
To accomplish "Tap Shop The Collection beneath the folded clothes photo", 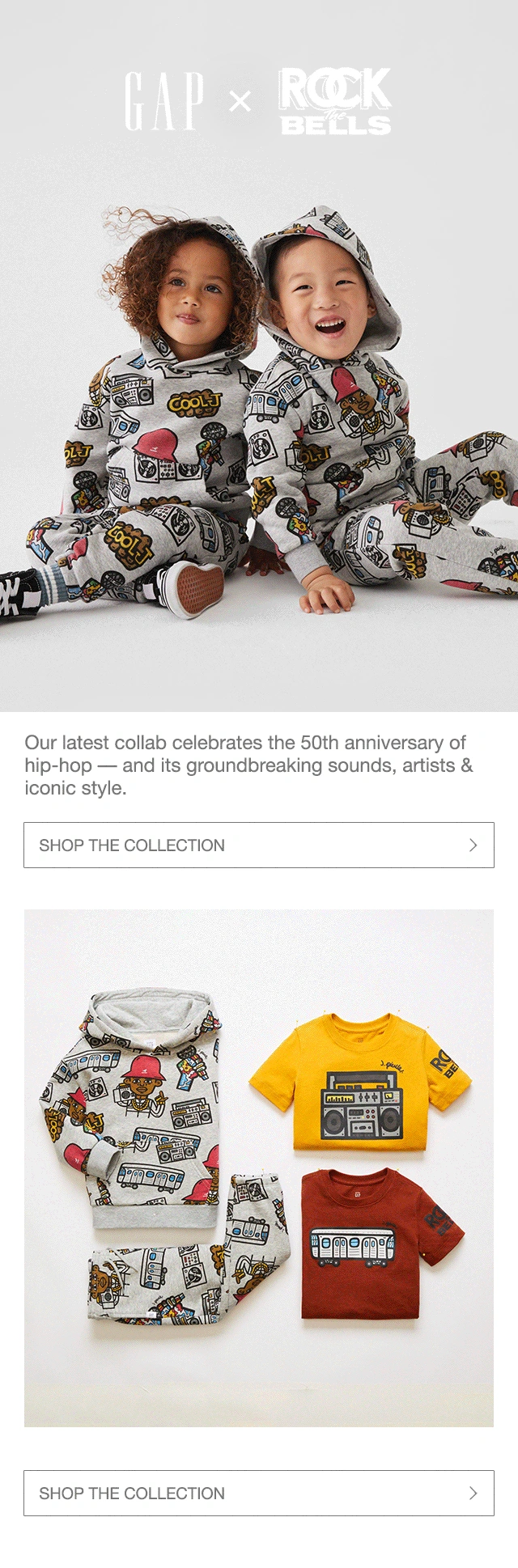I will point(258,1493).
